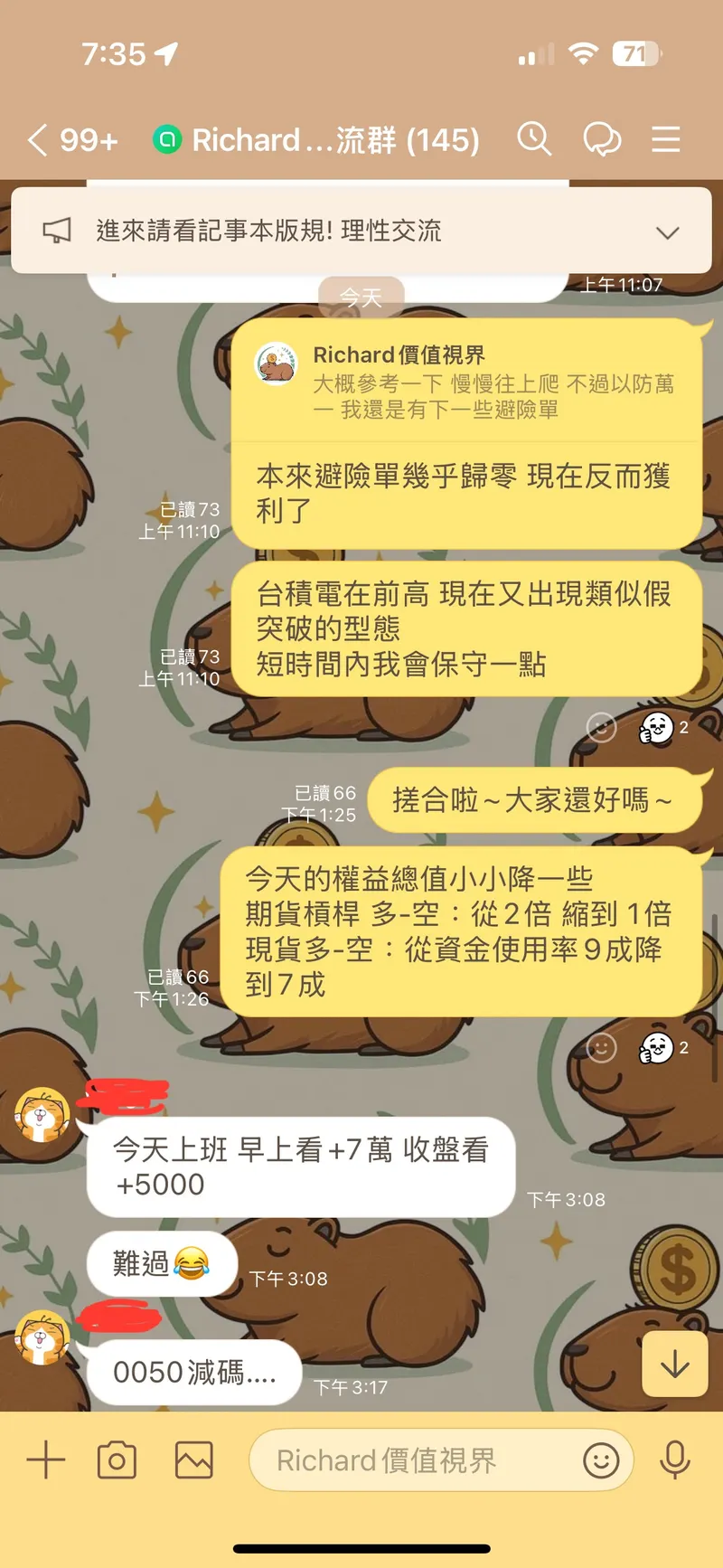
Task: Open the plus attachment menu
Action: coord(45,1460)
